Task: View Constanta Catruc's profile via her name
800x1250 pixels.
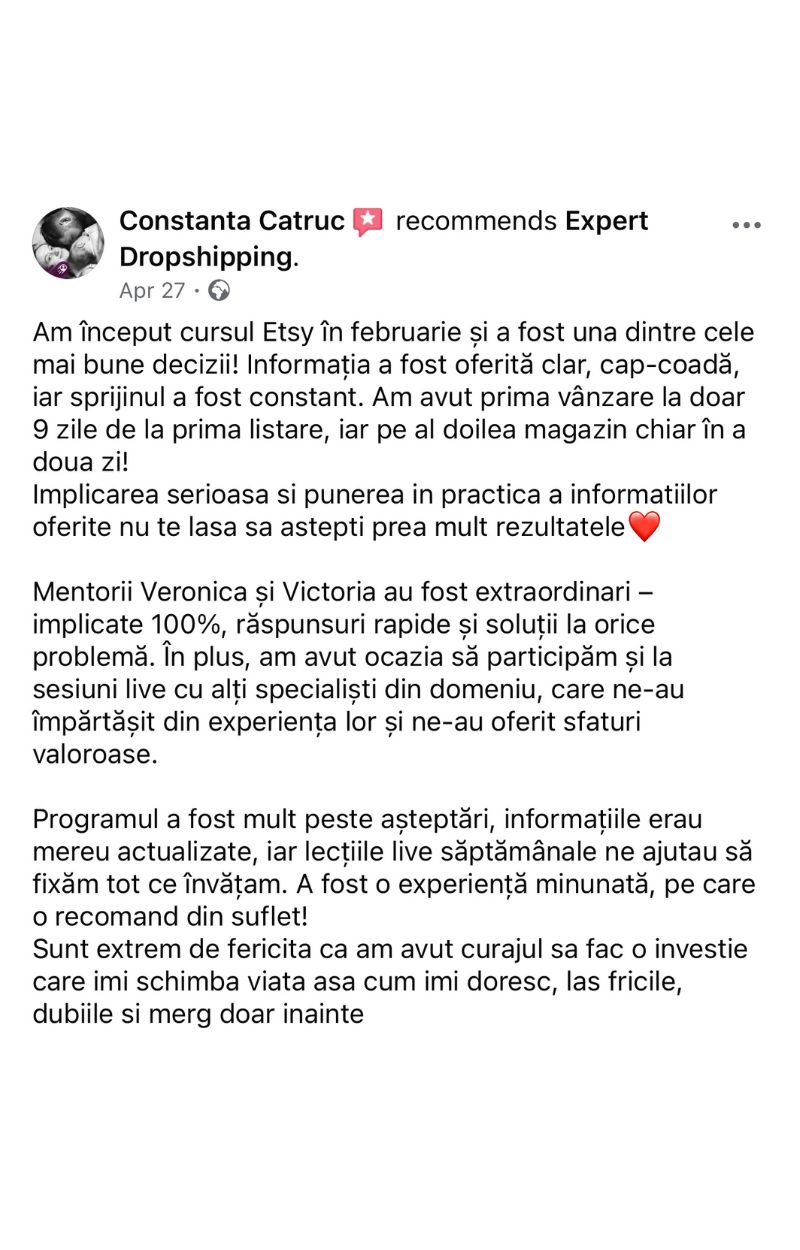Action: (x=232, y=221)
